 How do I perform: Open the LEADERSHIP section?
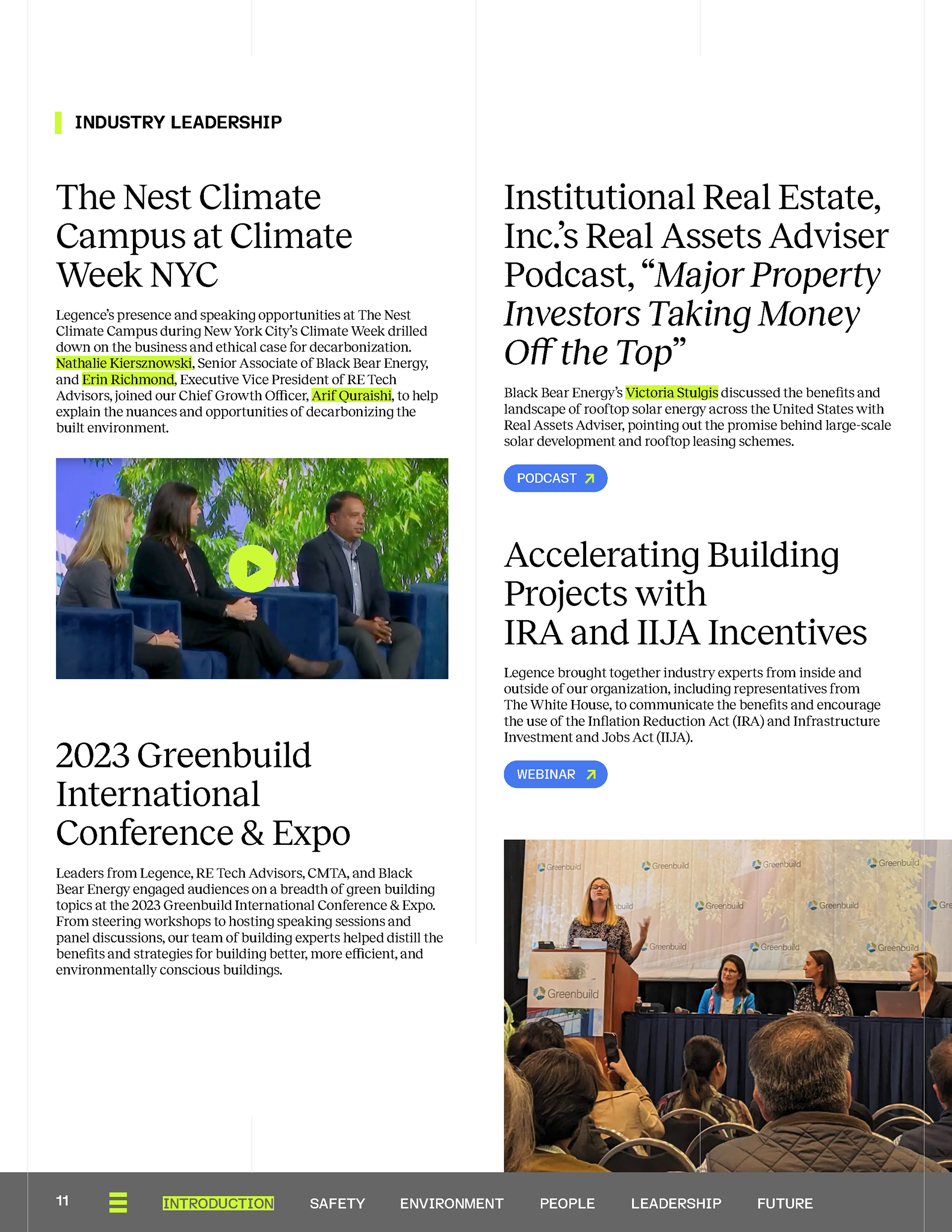coord(676,1203)
